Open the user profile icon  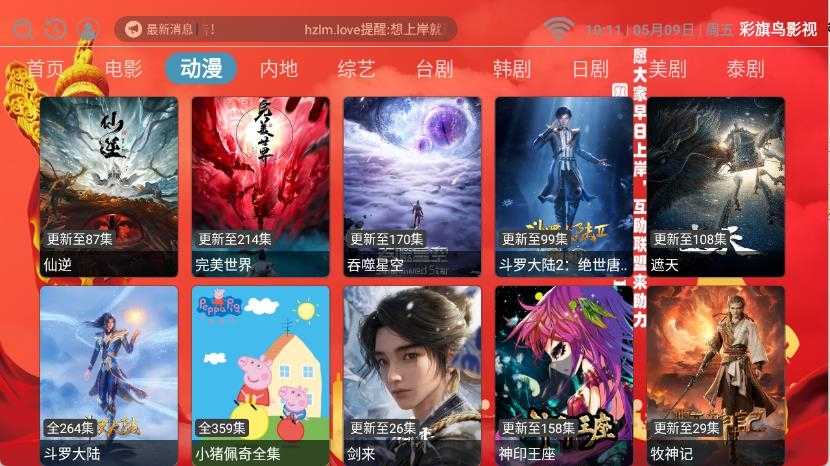click(88, 29)
